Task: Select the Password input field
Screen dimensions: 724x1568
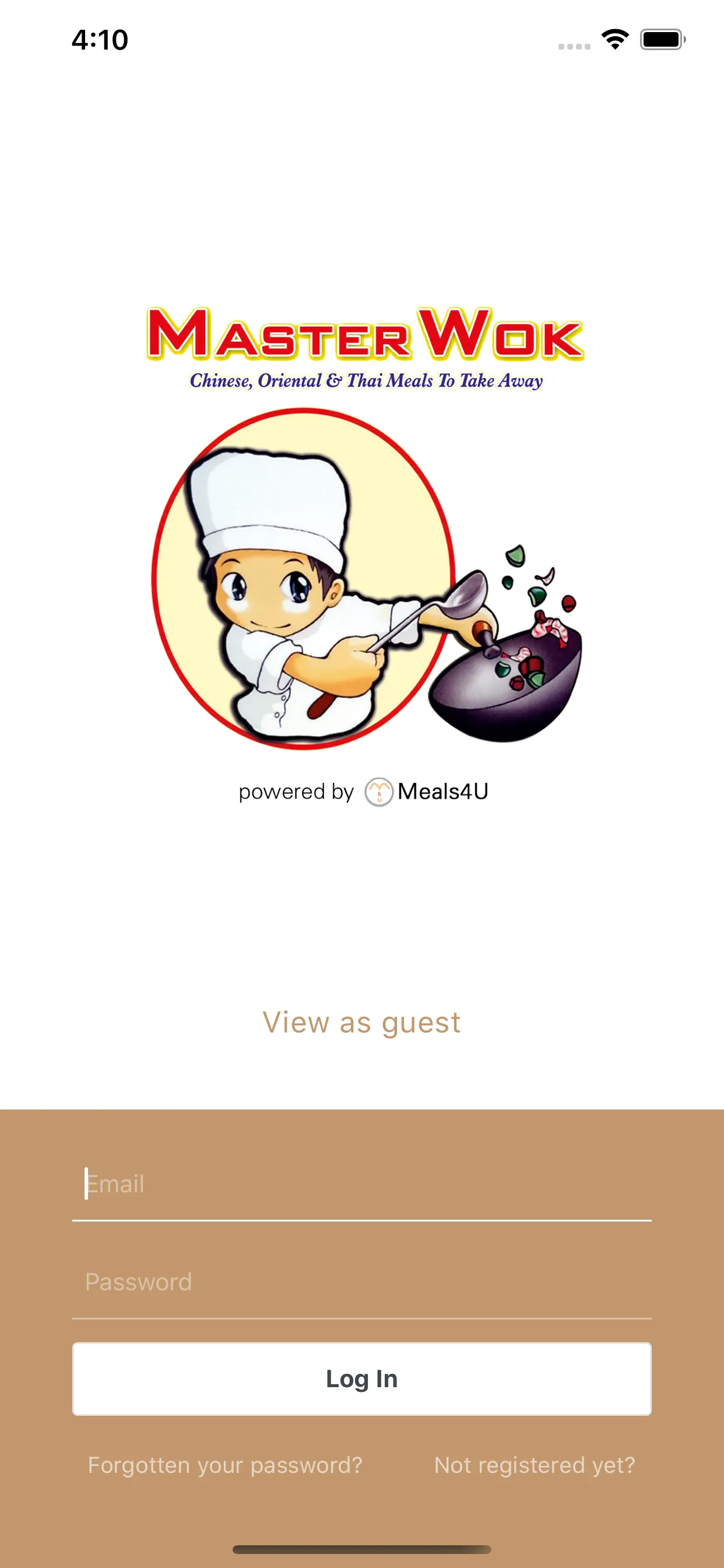Action: 362,1283
